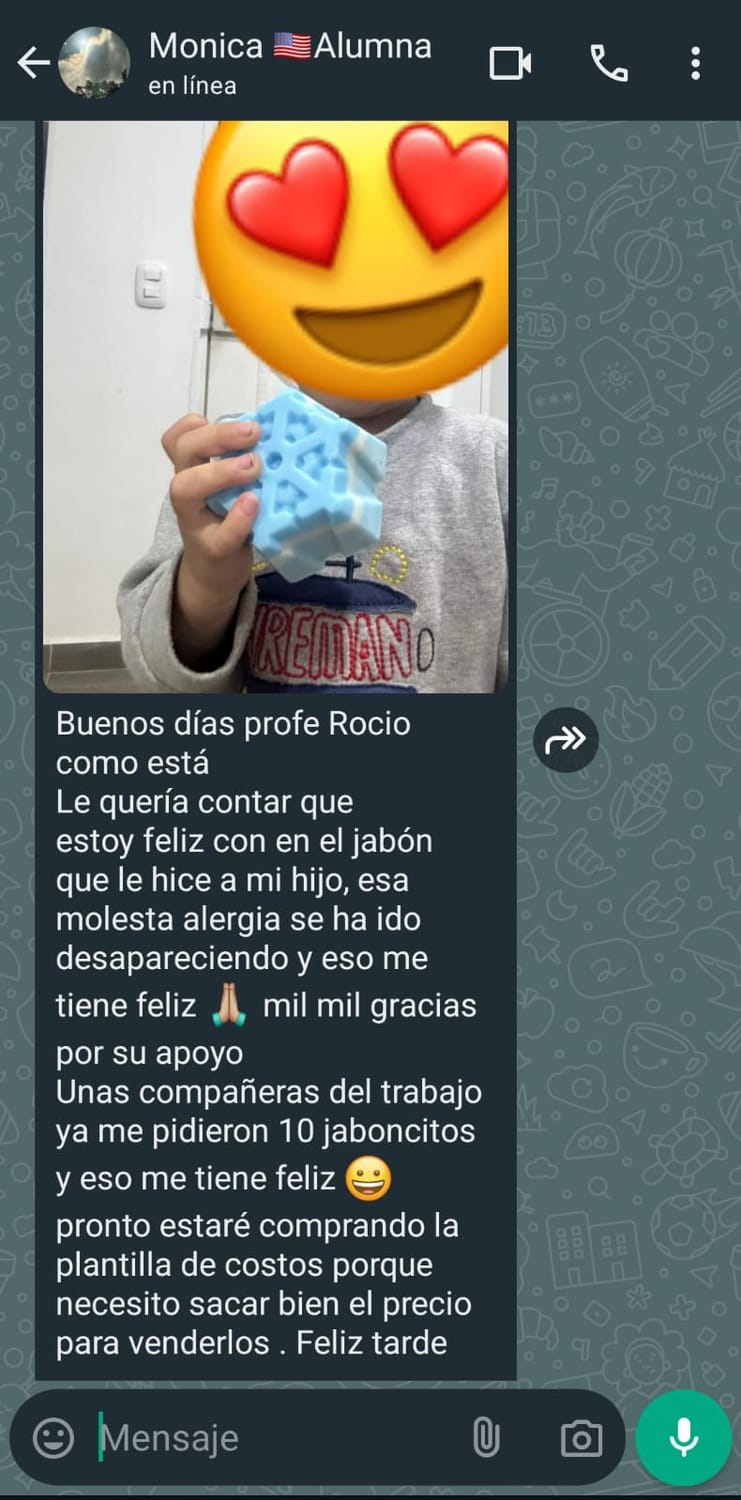The height and width of the screenshot is (1500, 741).
Task: Start a video call with Monica
Action: tap(510, 64)
